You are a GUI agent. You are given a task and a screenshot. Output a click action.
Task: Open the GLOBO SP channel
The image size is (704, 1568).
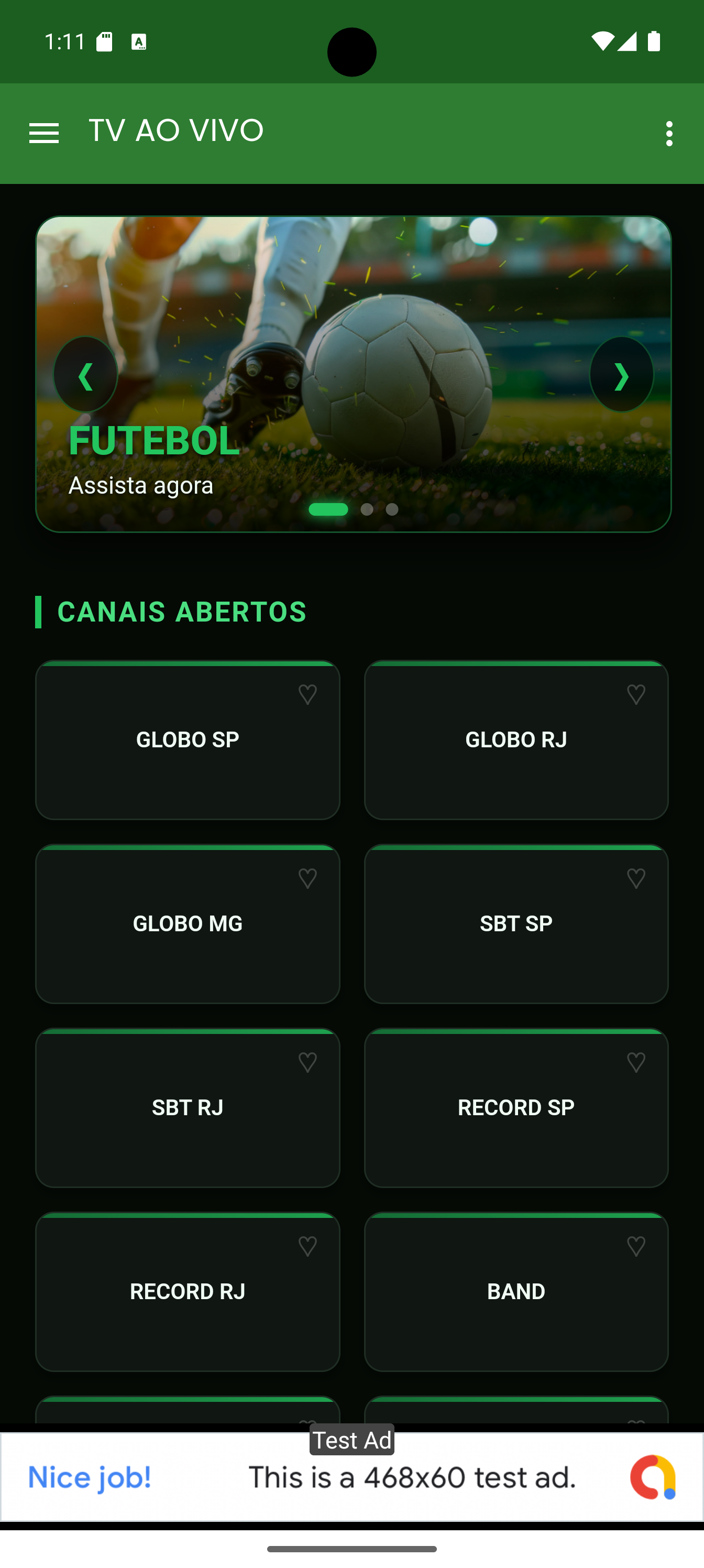(x=188, y=739)
